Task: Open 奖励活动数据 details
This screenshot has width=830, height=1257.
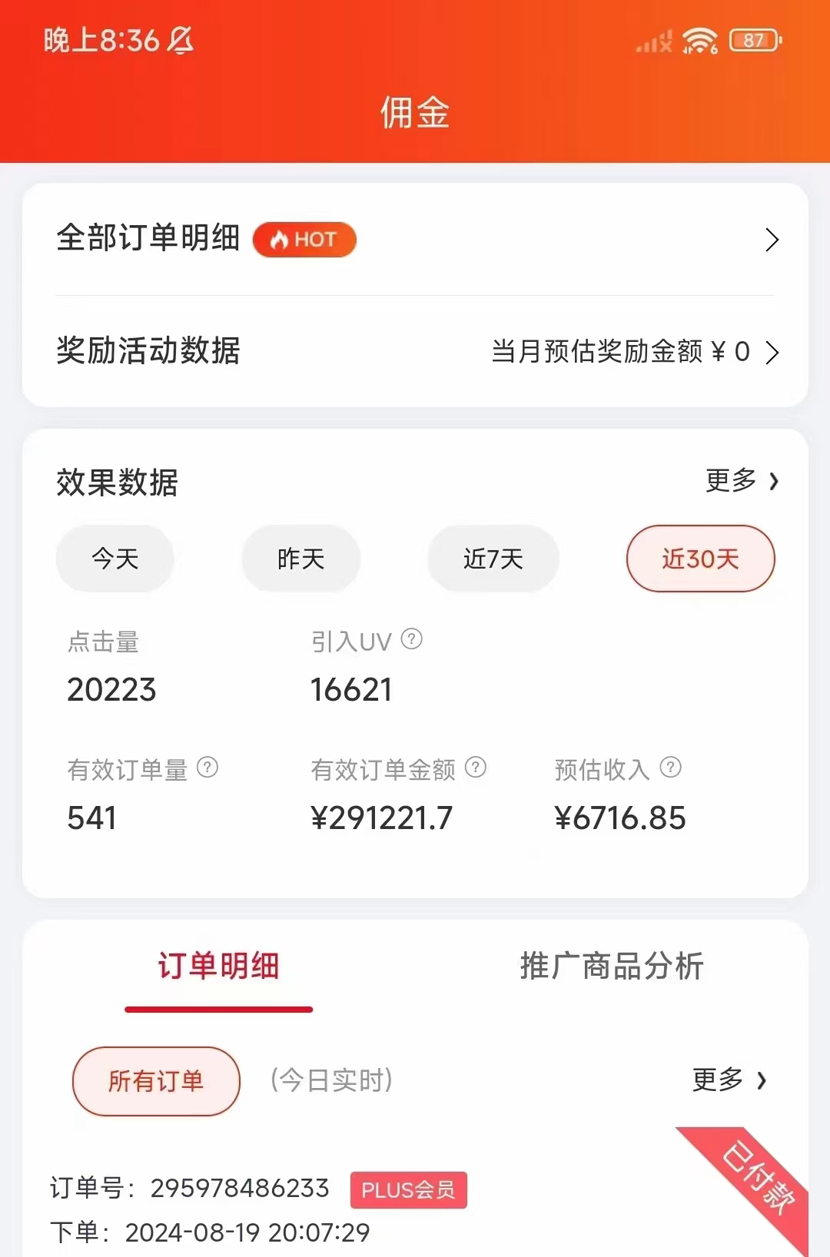Action: tap(415, 352)
